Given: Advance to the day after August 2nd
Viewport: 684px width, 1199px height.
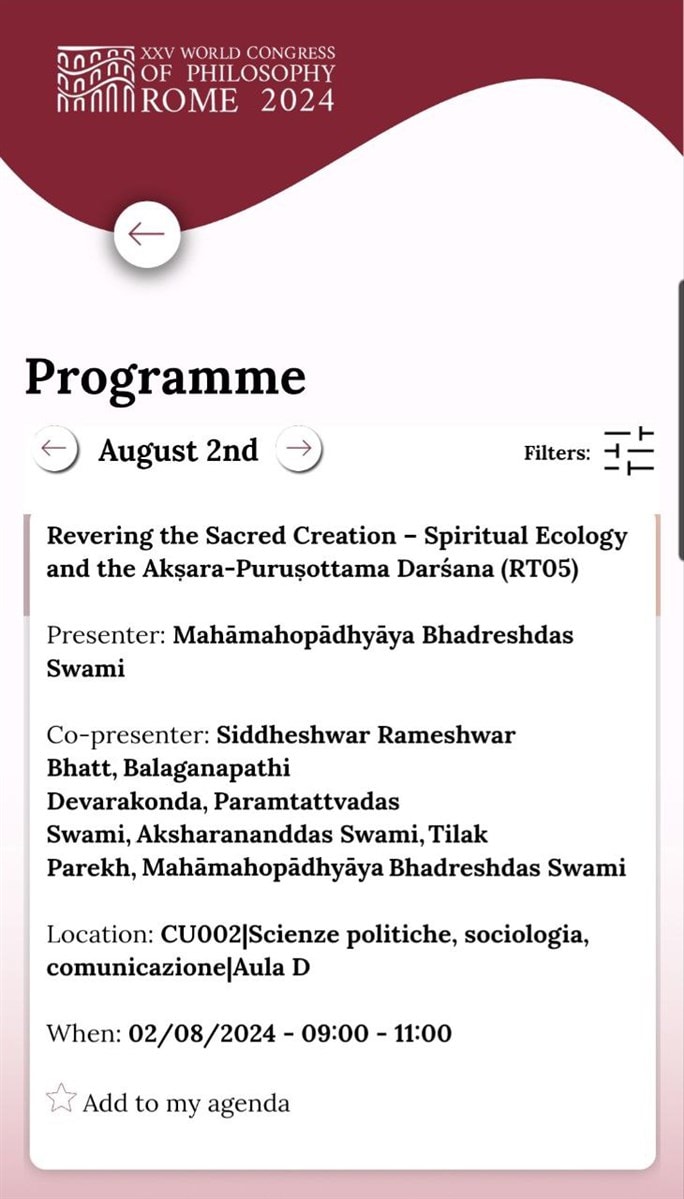Looking at the screenshot, I should point(297,450).
